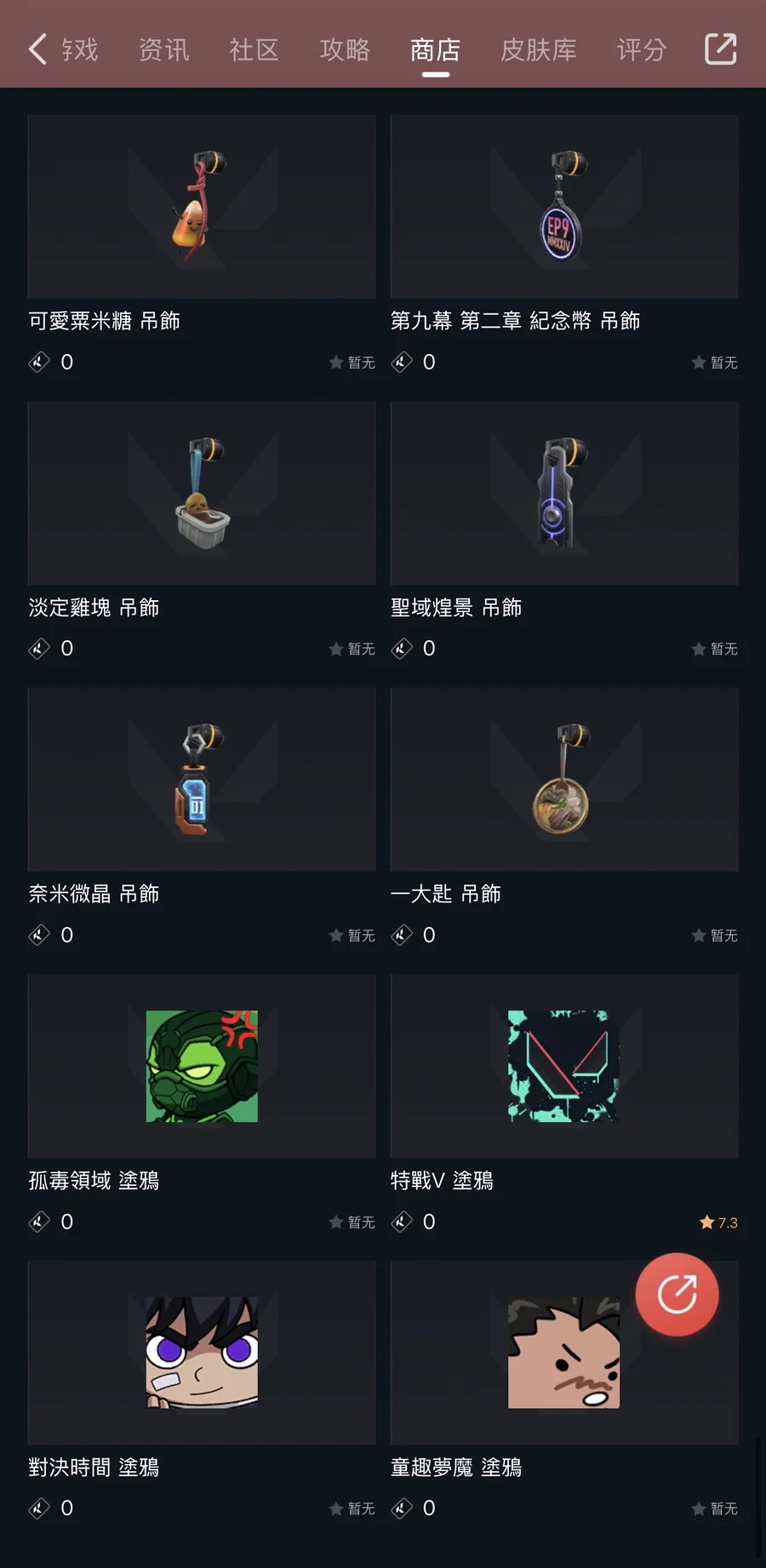766x1568 pixels.
Task: Open the 特戰V 塗鴉 spray
Action: 563,1067
